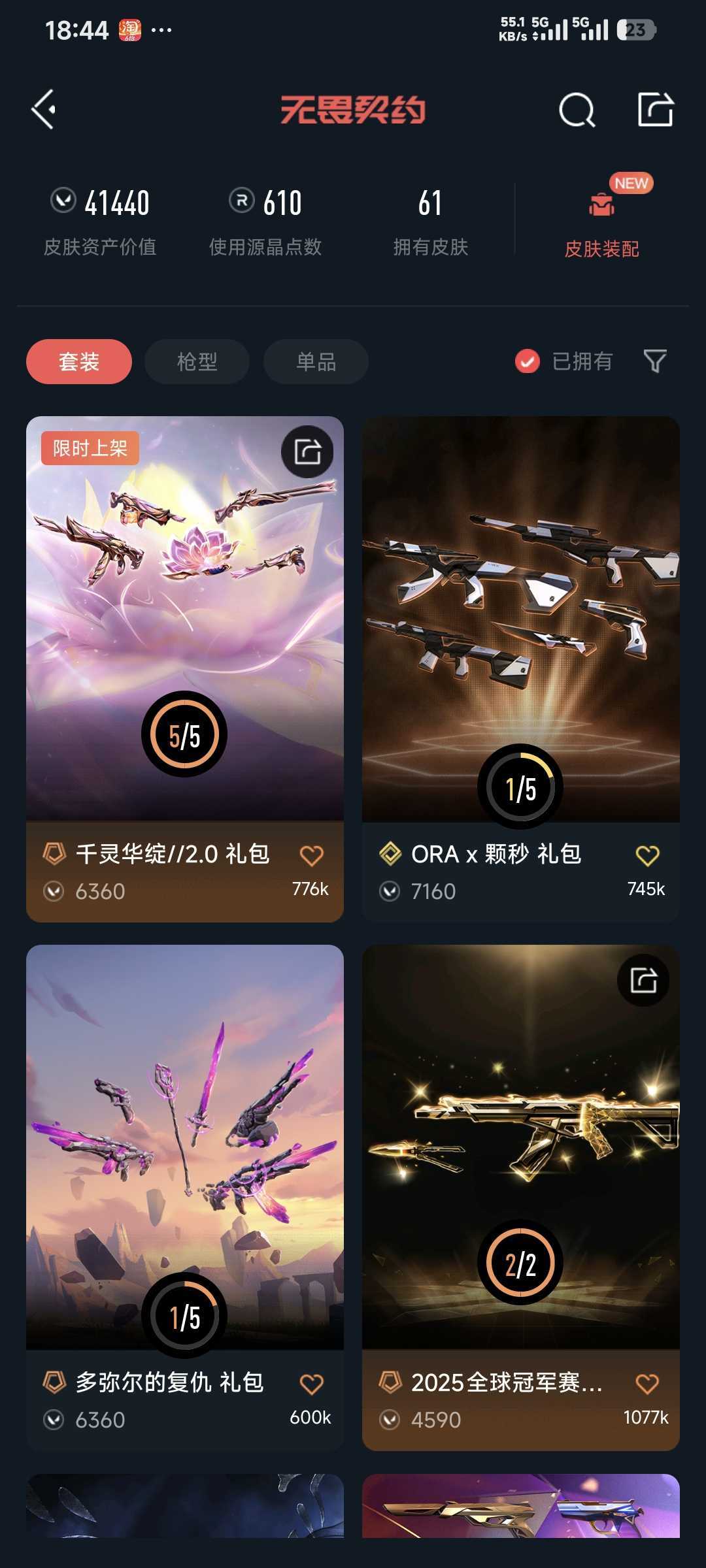
Task: Open the 千灵华绽//2.0 礼包 card
Action: pyautogui.click(x=184, y=621)
